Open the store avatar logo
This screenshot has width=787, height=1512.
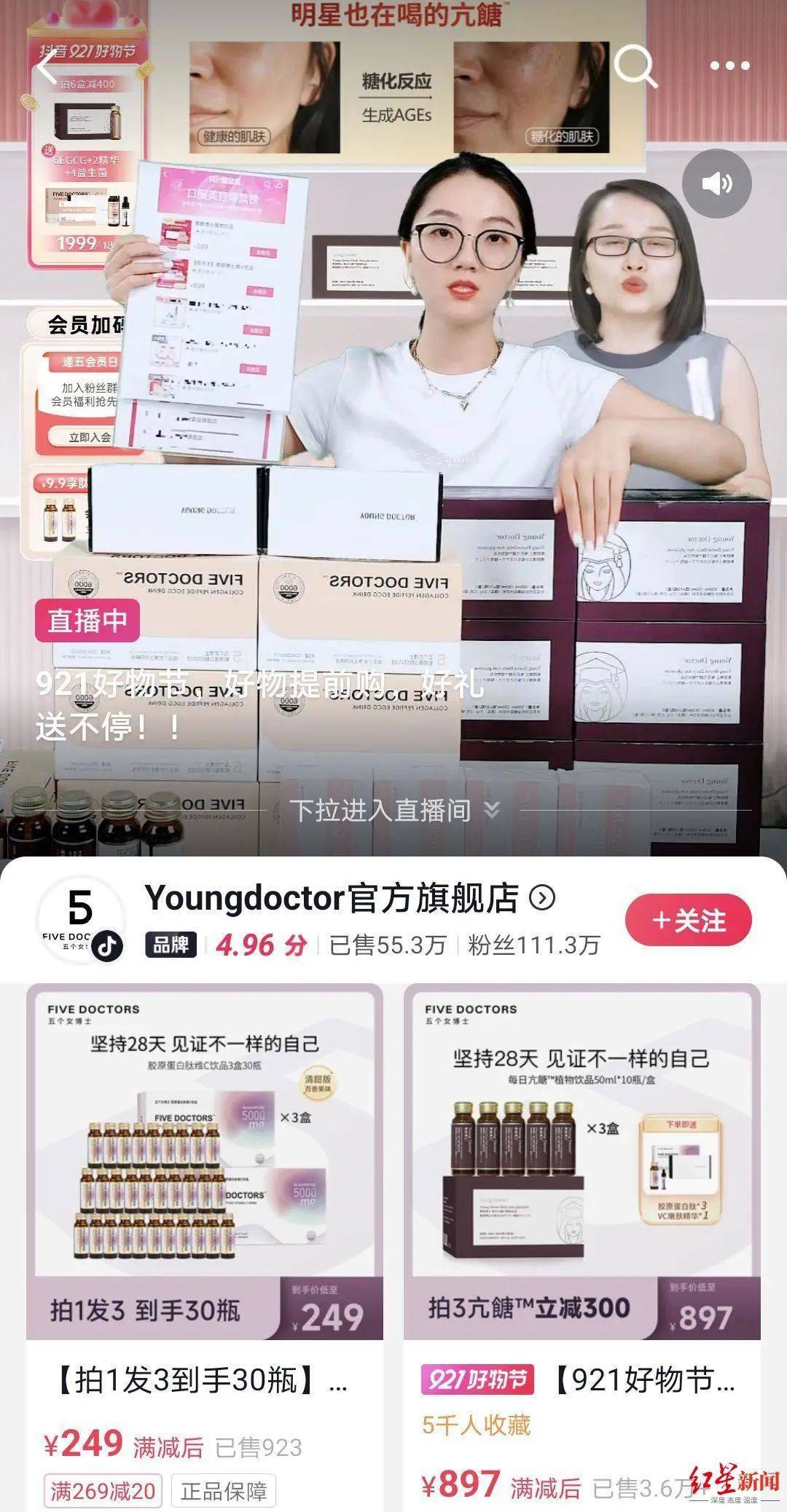click(80, 921)
